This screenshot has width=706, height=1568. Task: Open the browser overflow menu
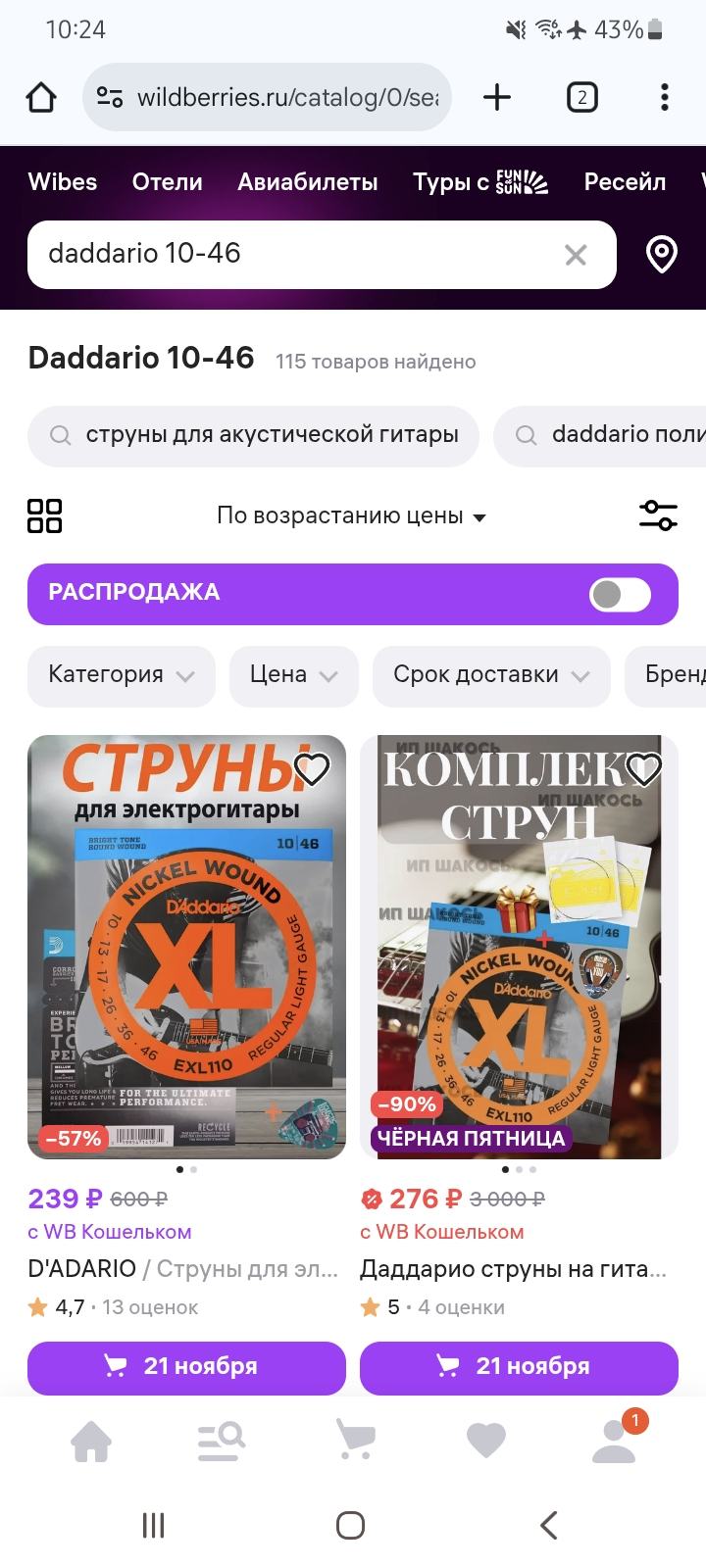click(665, 97)
